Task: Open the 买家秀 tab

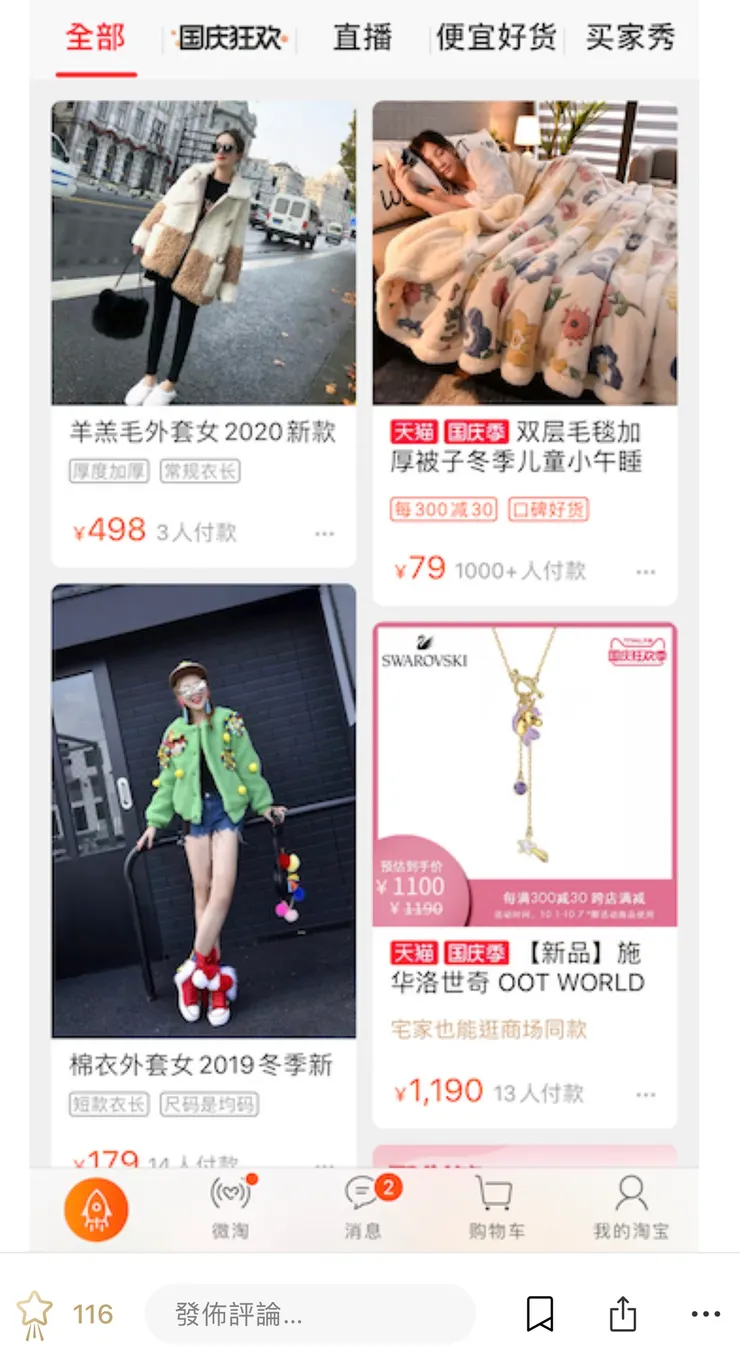Action: click(628, 36)
